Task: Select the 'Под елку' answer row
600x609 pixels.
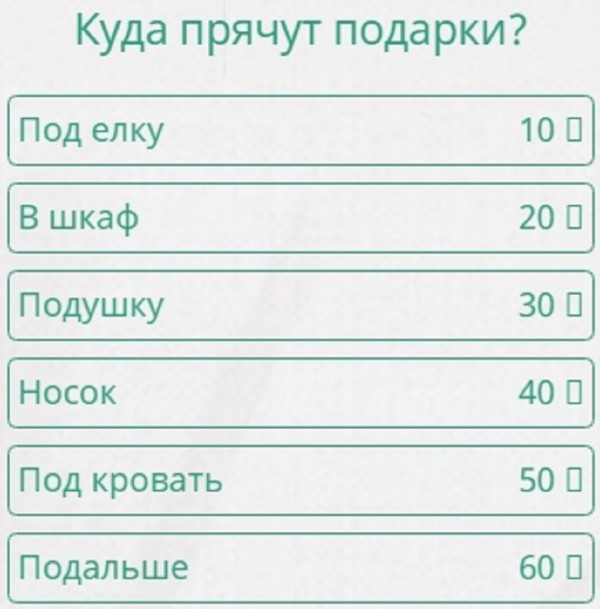Action: click(x=300, y=130)
